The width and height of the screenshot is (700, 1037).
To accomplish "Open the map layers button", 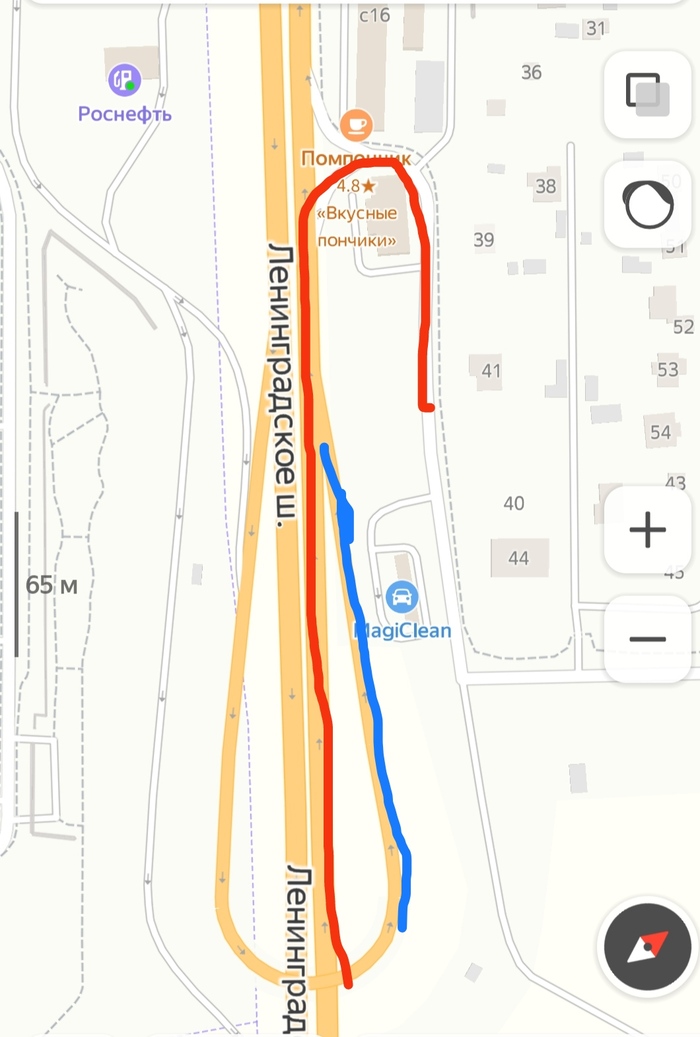I will [x=647, y=93].
